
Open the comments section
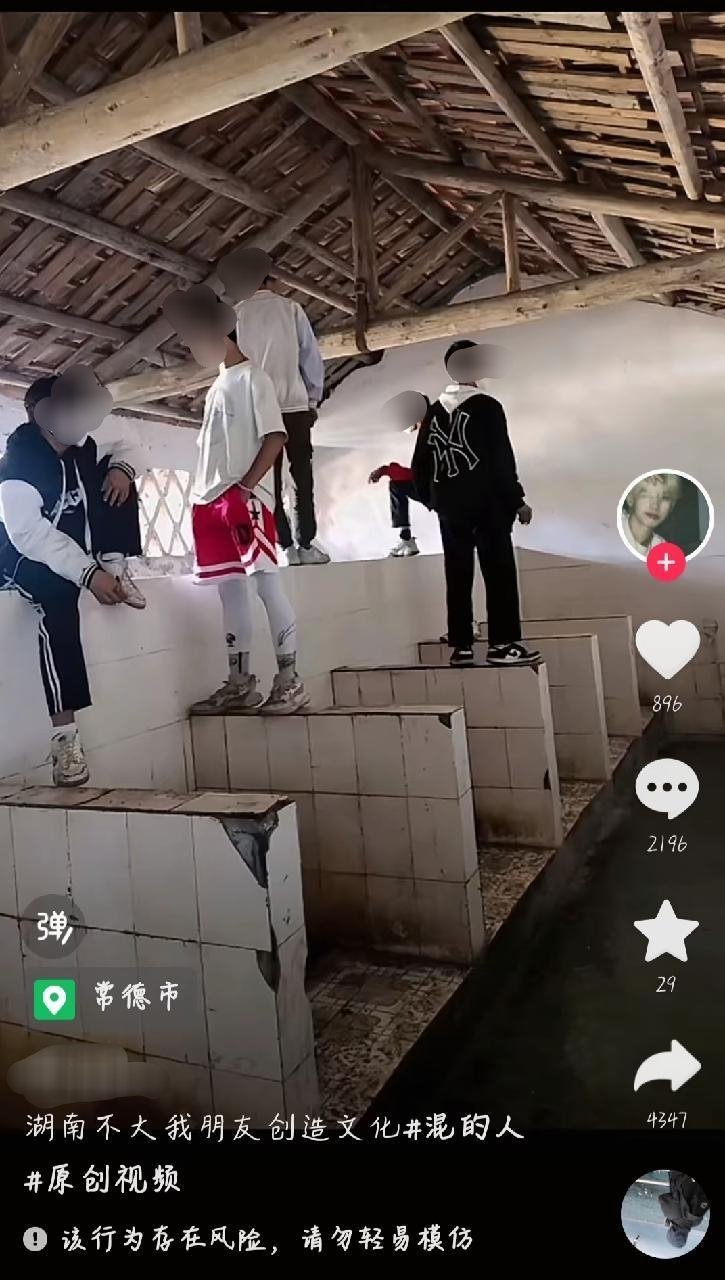pos(667,789)
